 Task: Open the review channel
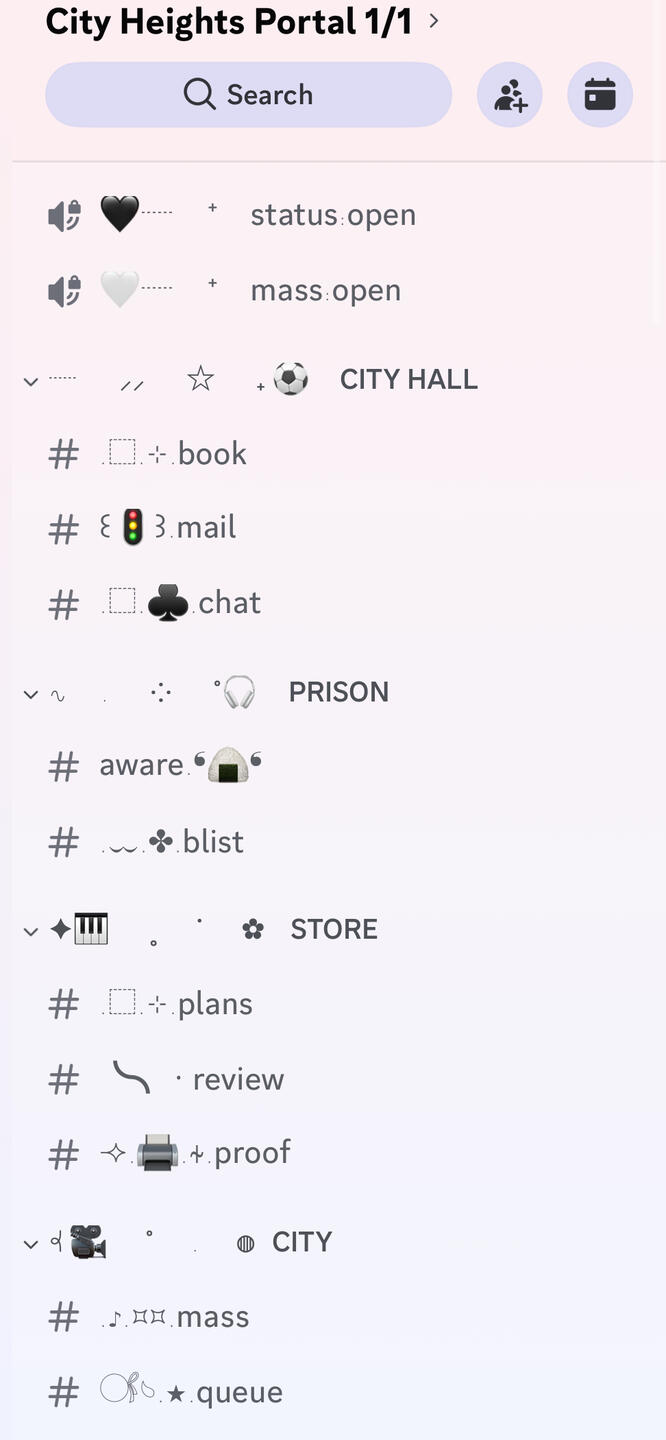coord(238,1080)
